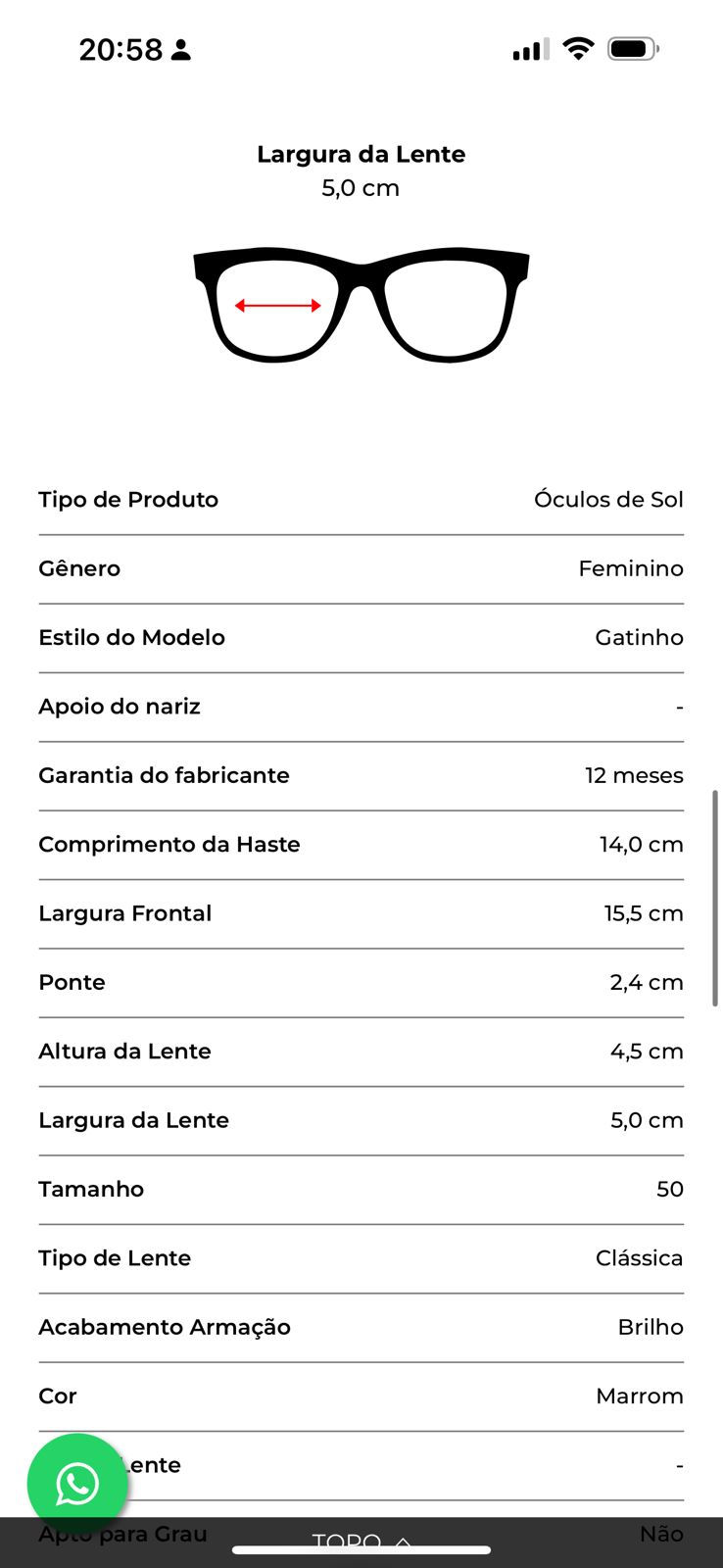
Task: Tap TOPO to return to the top
Action: pyautogui.click(x=361, y=1541)
